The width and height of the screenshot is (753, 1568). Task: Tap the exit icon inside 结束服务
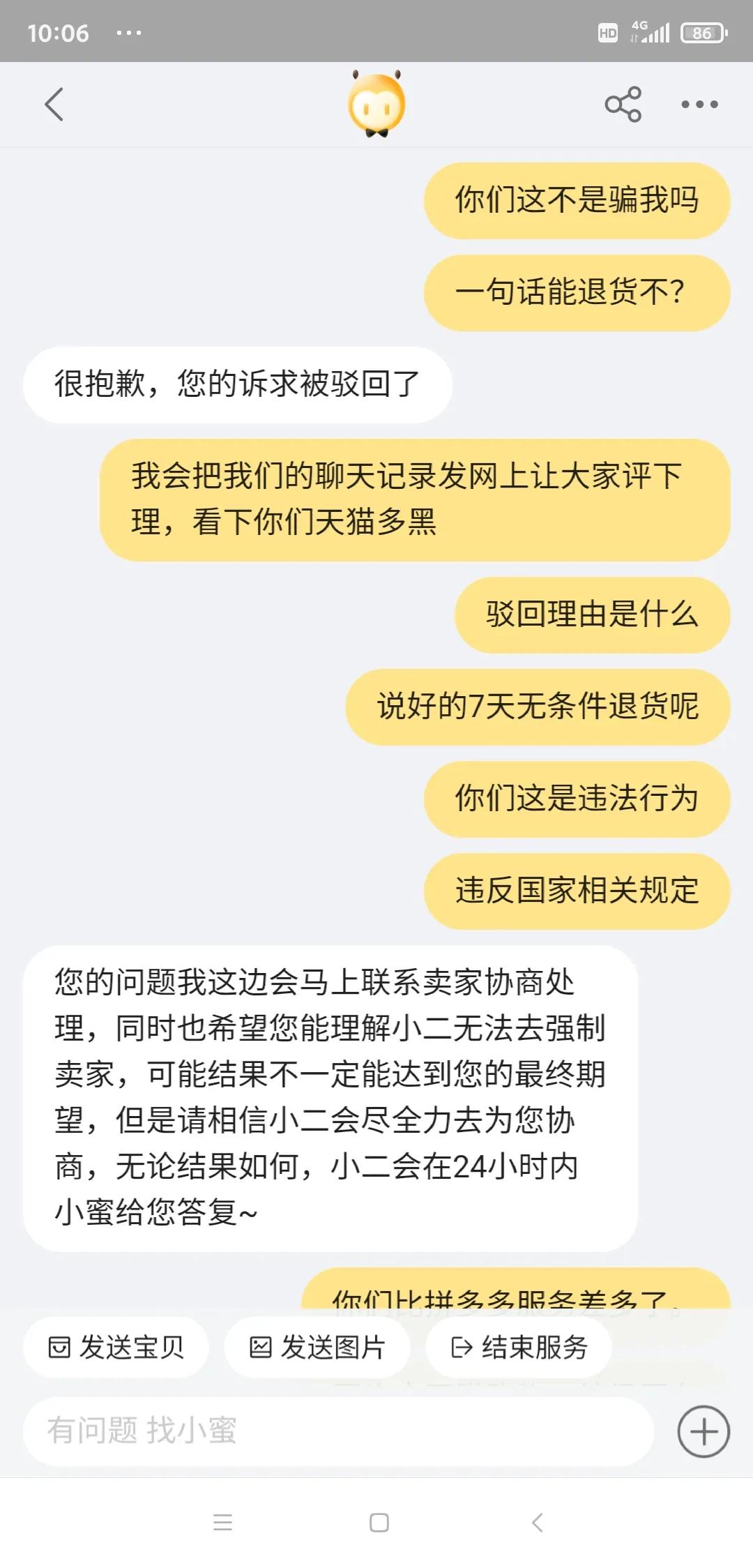click(460, 1347)
